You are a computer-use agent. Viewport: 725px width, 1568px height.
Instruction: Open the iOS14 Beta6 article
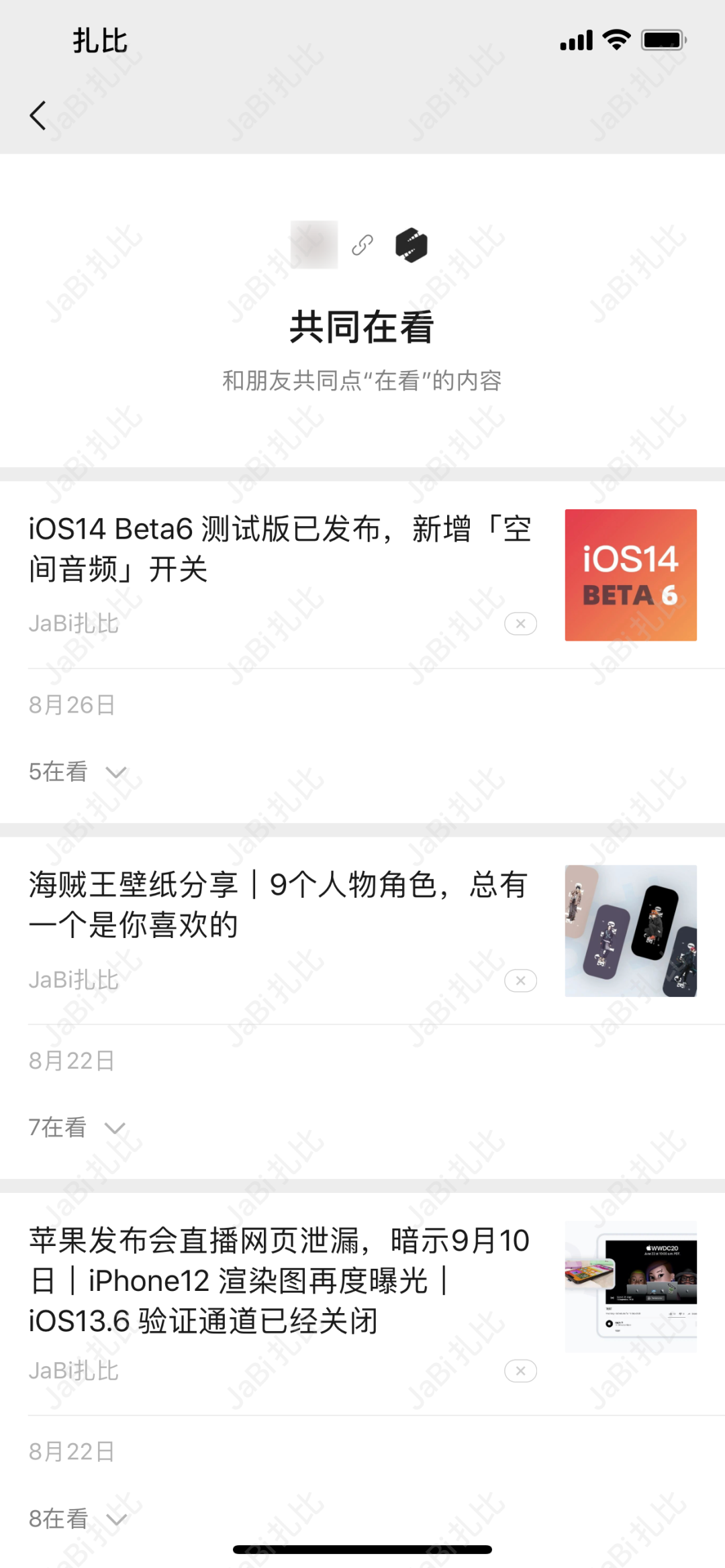click(280, 549)
